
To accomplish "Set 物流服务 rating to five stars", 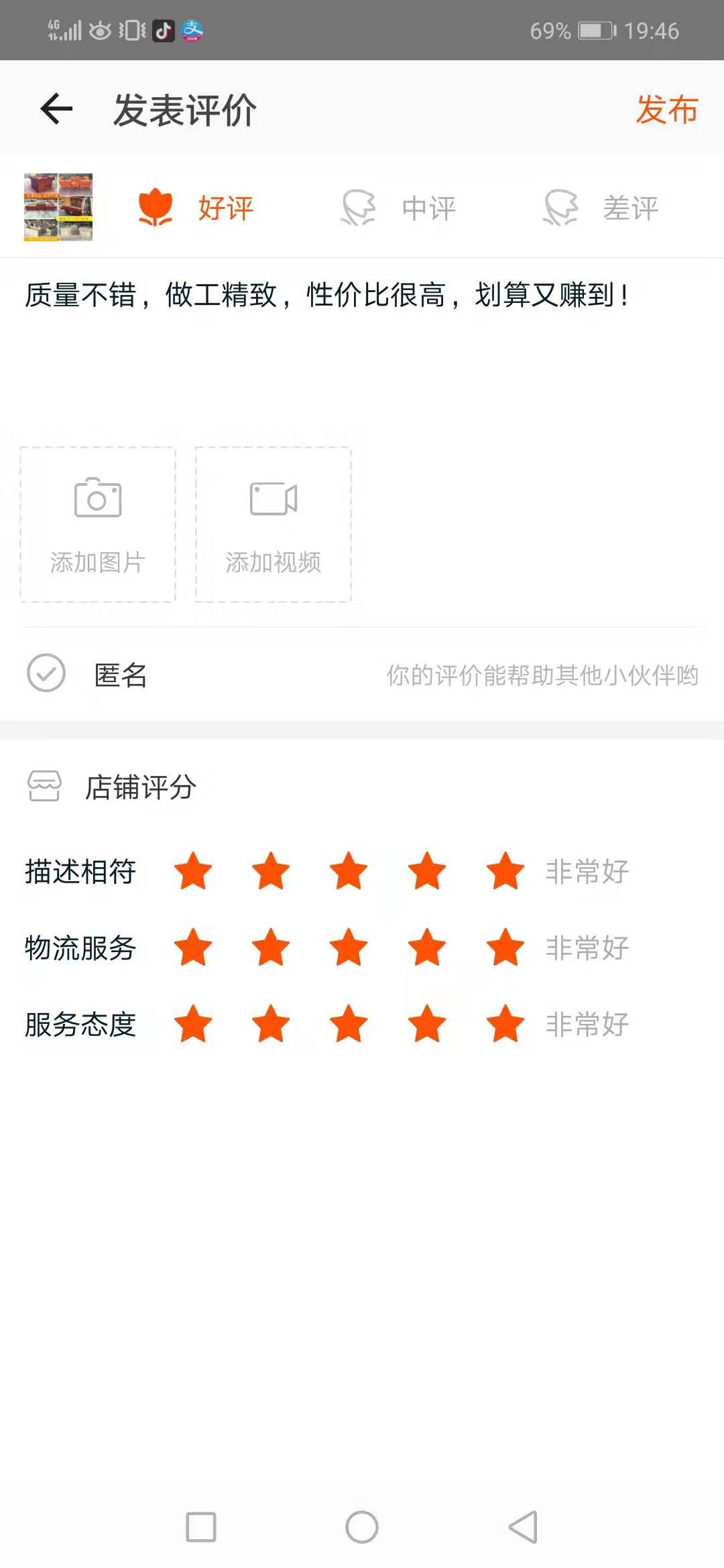I will [505, 948].
